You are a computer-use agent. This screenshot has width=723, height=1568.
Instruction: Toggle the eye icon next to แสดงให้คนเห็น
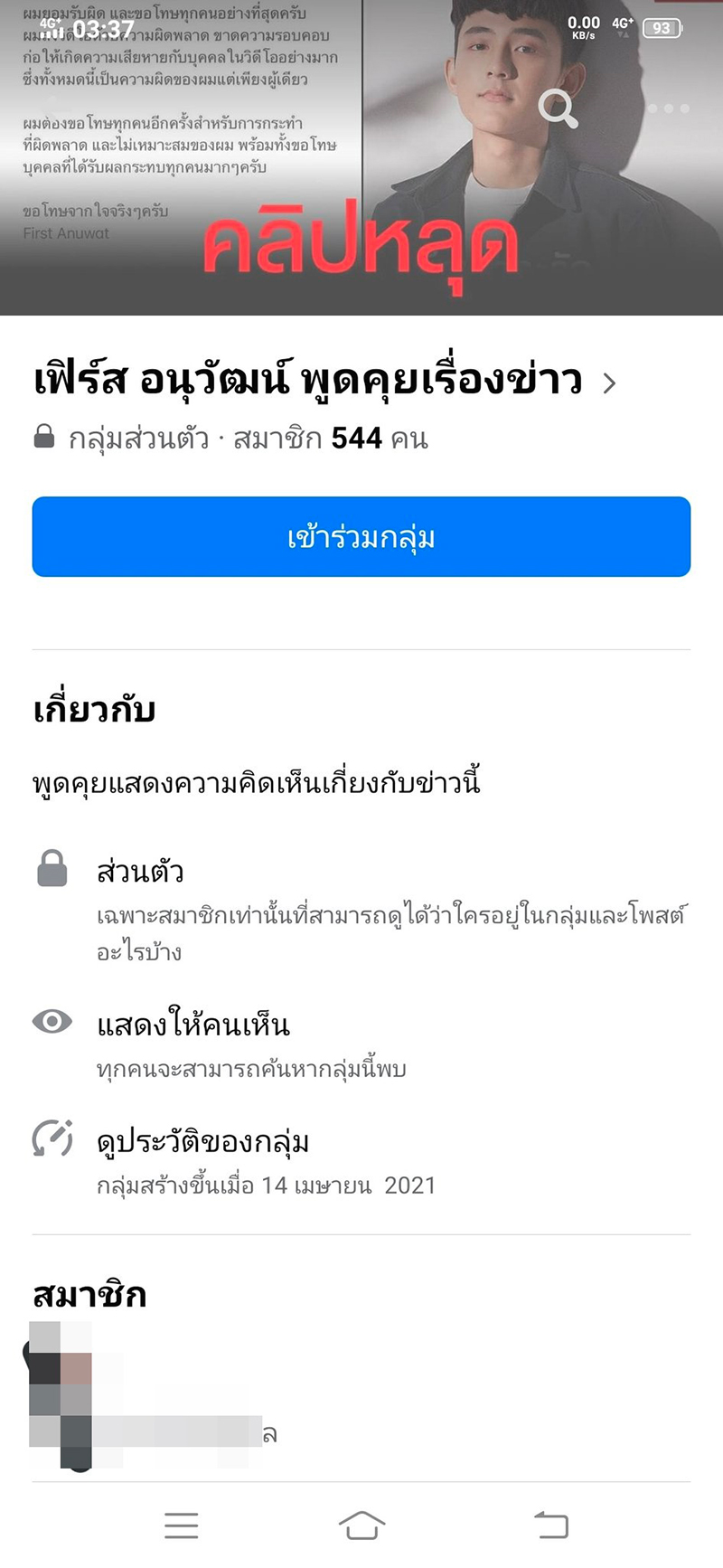(52, 1021)
